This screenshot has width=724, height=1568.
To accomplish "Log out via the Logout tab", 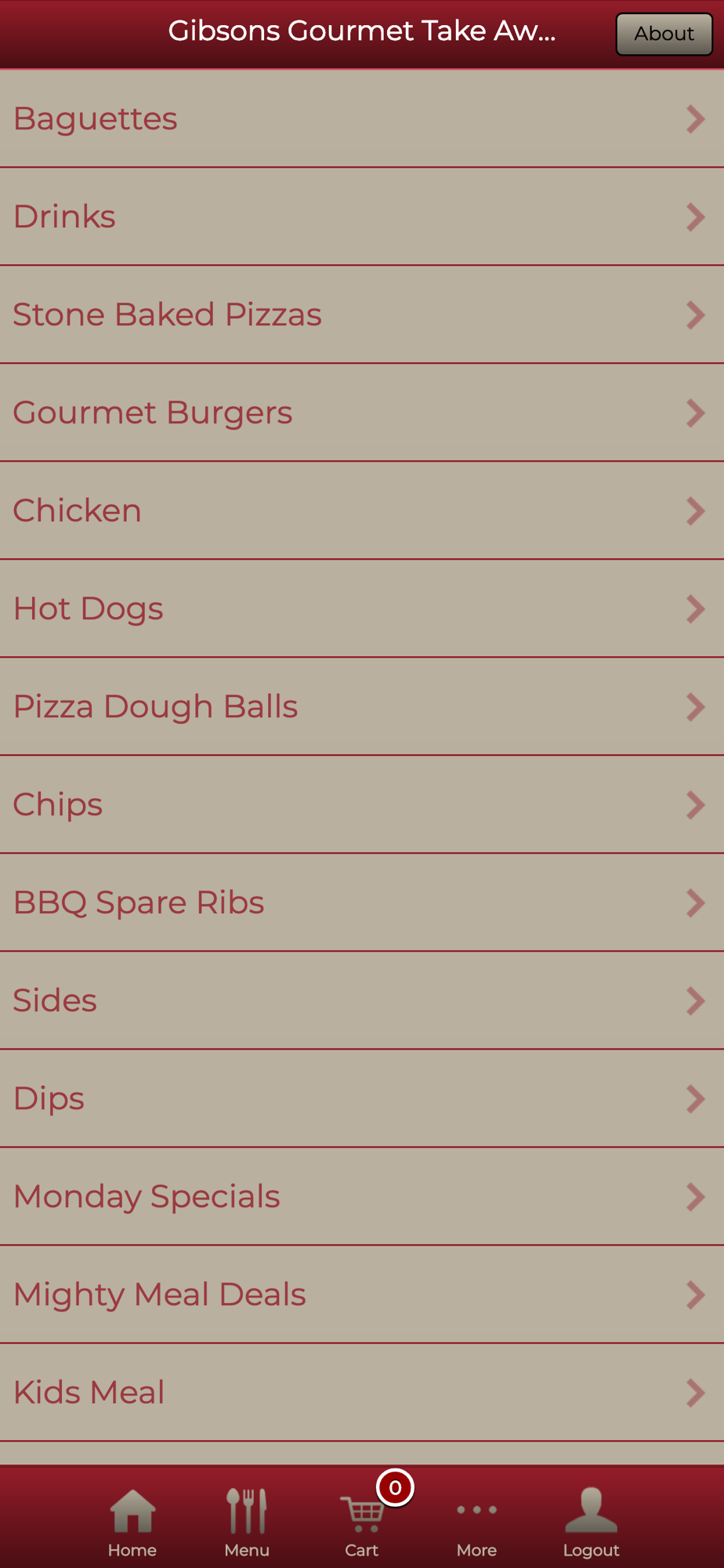I will point(592,1523).
